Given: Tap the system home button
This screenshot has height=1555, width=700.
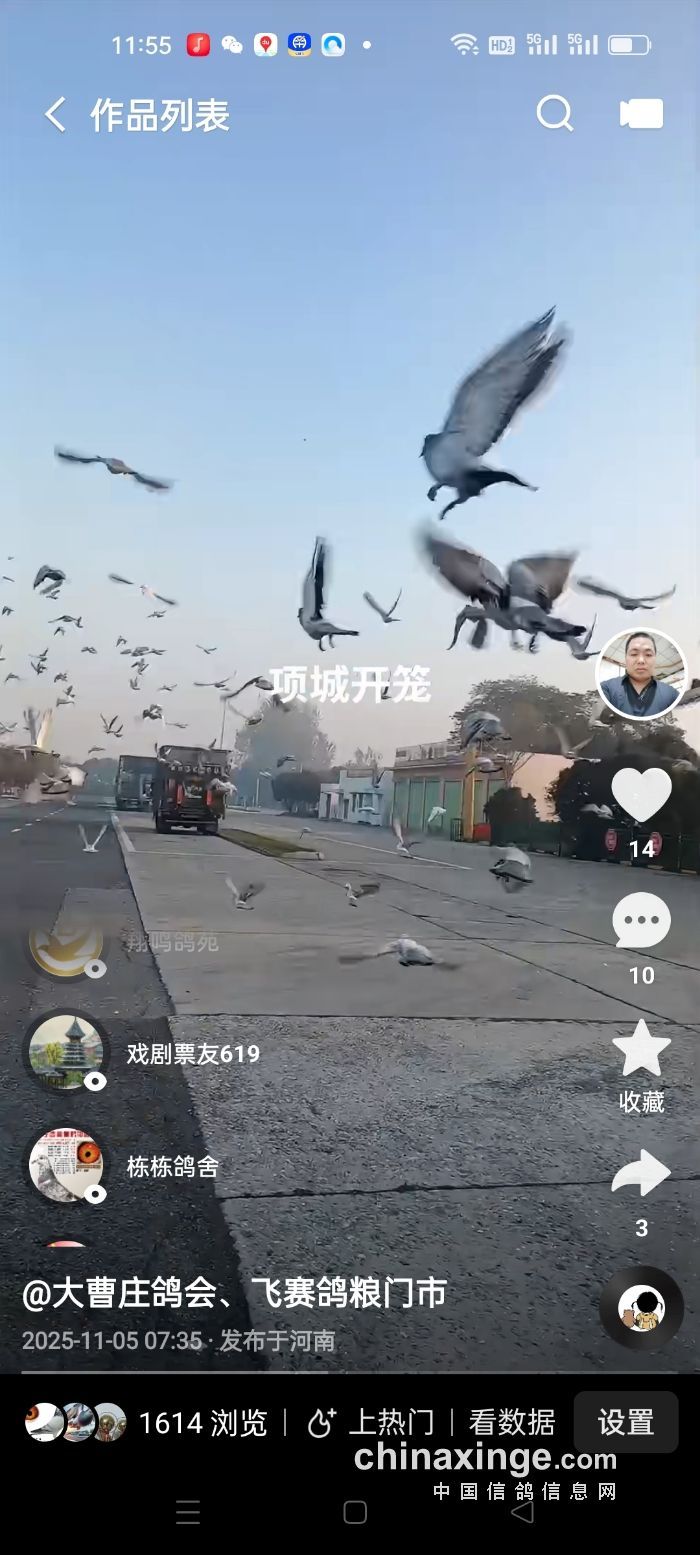Looking at the screenshot, I should 355,1512.
